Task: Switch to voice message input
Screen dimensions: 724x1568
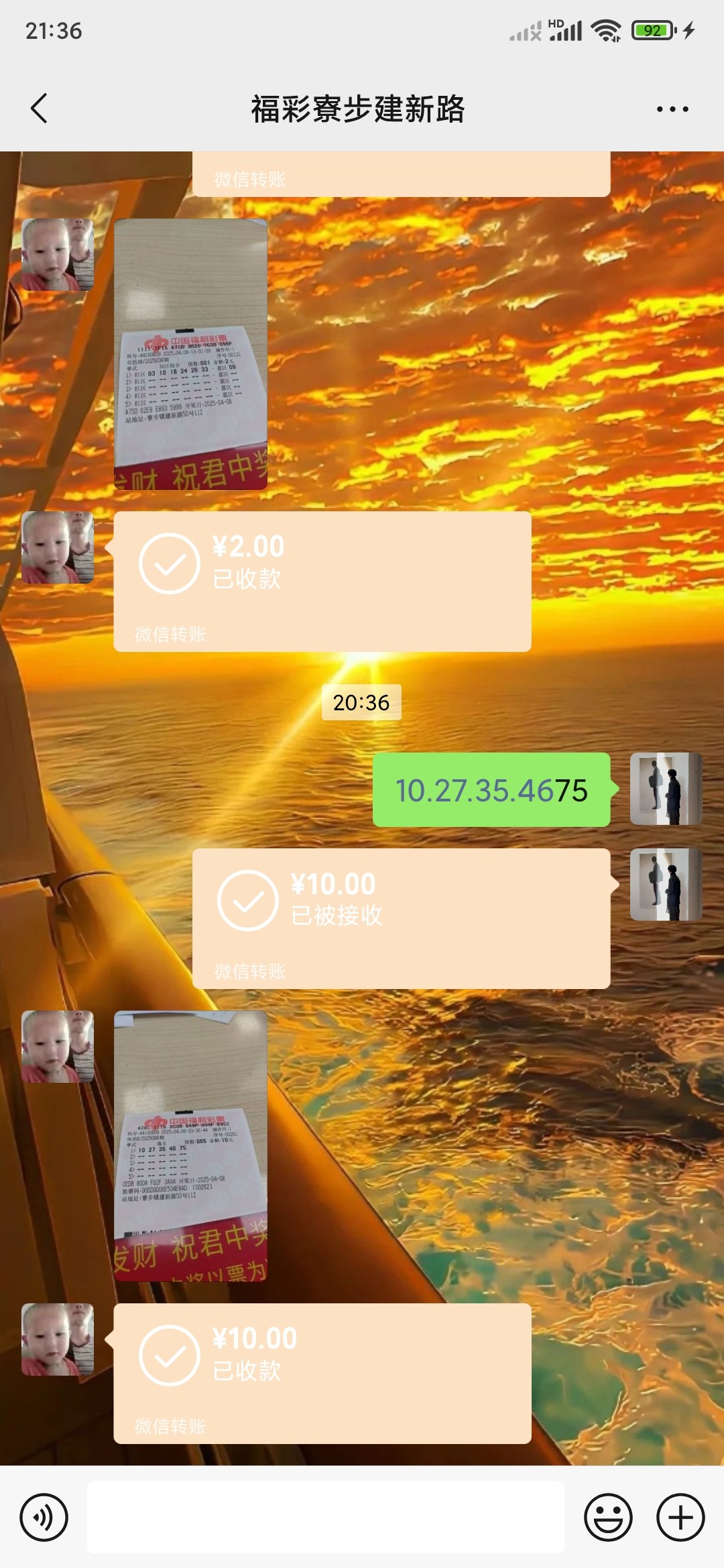Action: [x=44, y=1517]
